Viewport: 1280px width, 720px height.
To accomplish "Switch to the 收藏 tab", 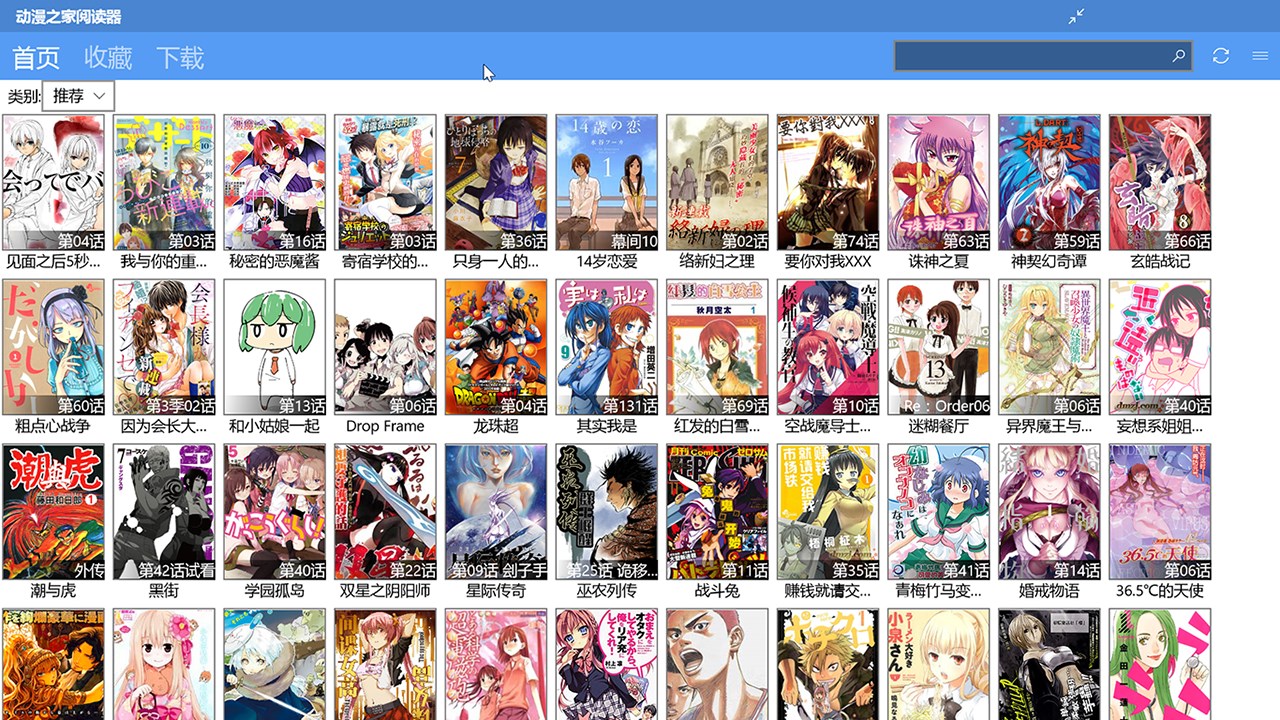I will click(x=108, y=57).
